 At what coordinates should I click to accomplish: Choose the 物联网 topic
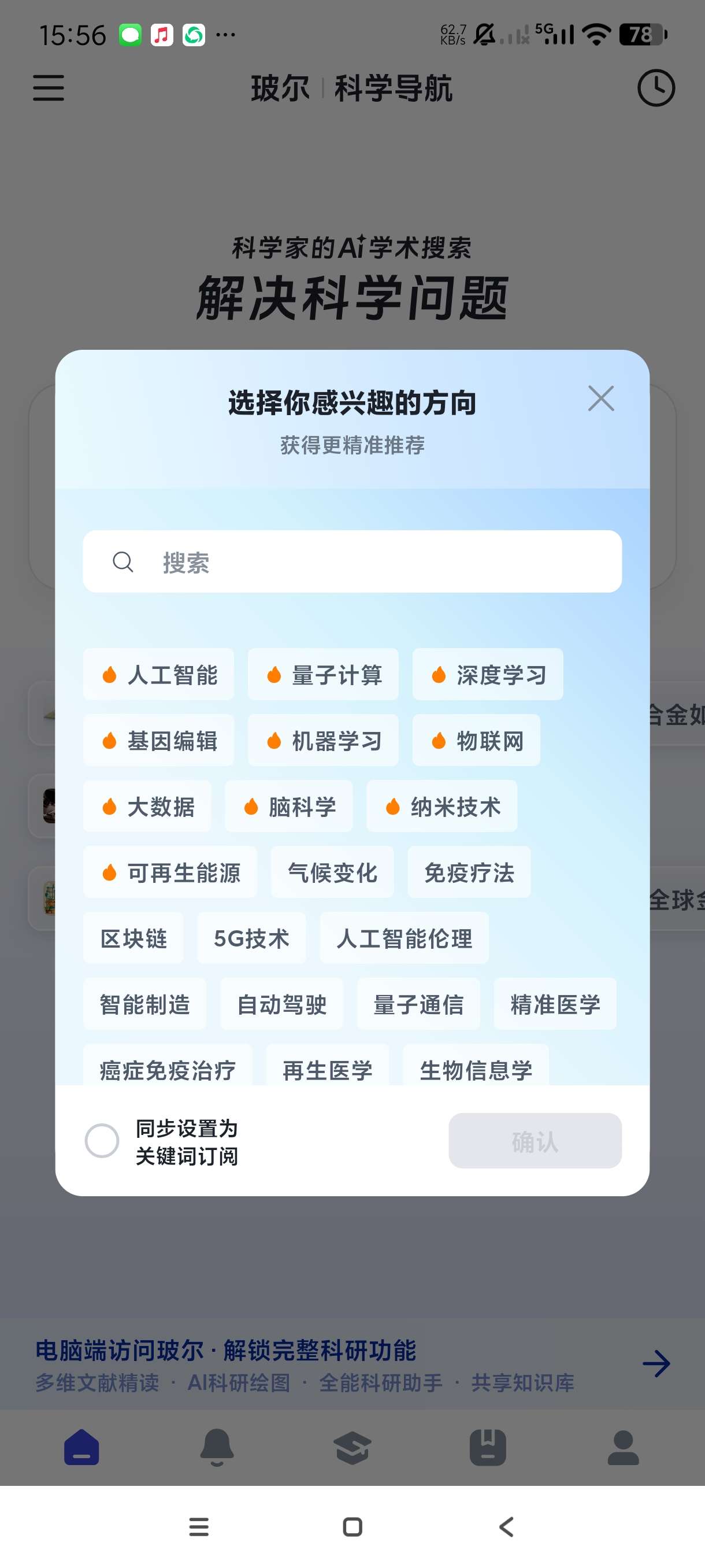pyautogui.click(x=476, y=740)
